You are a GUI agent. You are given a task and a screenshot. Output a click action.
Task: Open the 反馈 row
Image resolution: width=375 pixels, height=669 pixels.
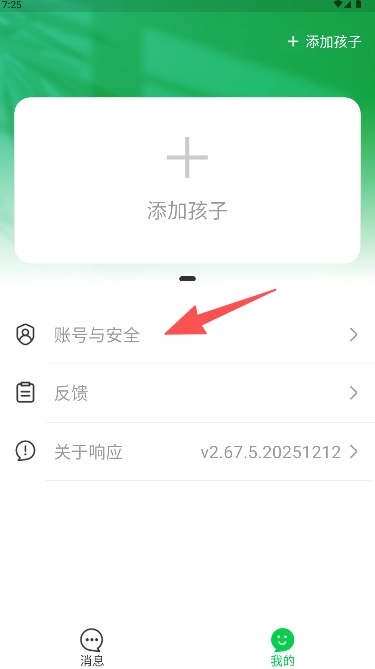pyautogui.click(x=187, y=393)
